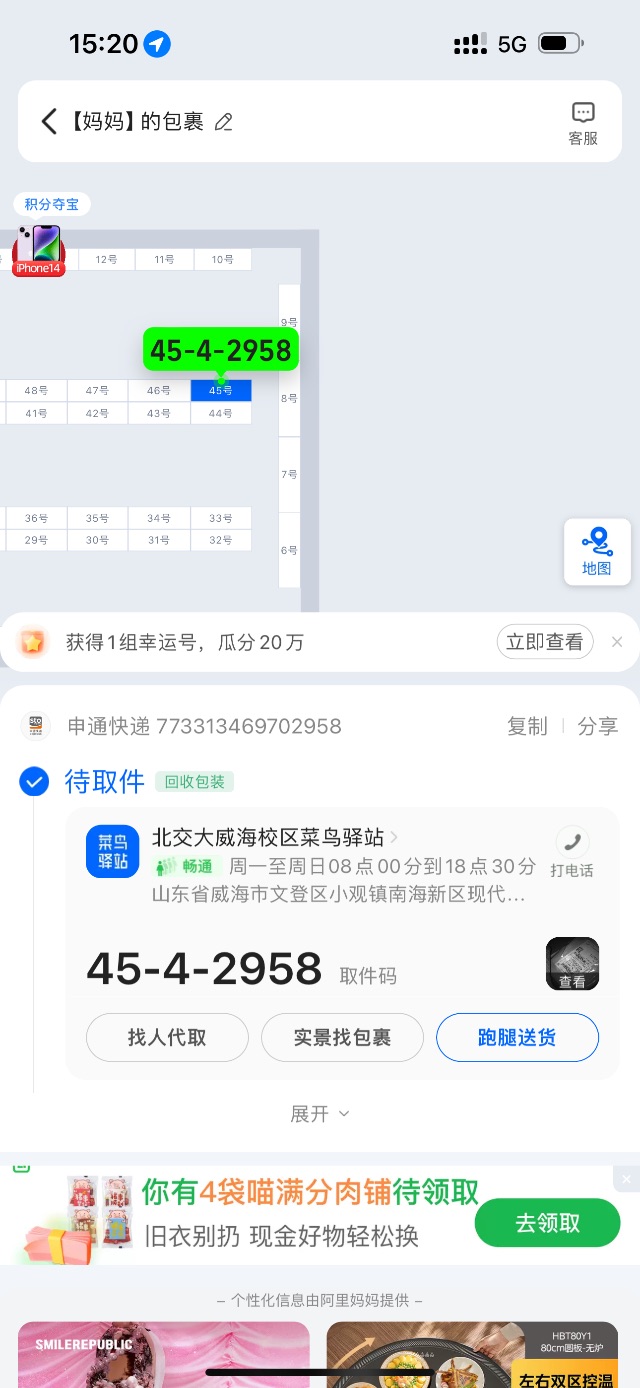
Task: Tap the 去领取 button on the ad
Action: 547,1222
